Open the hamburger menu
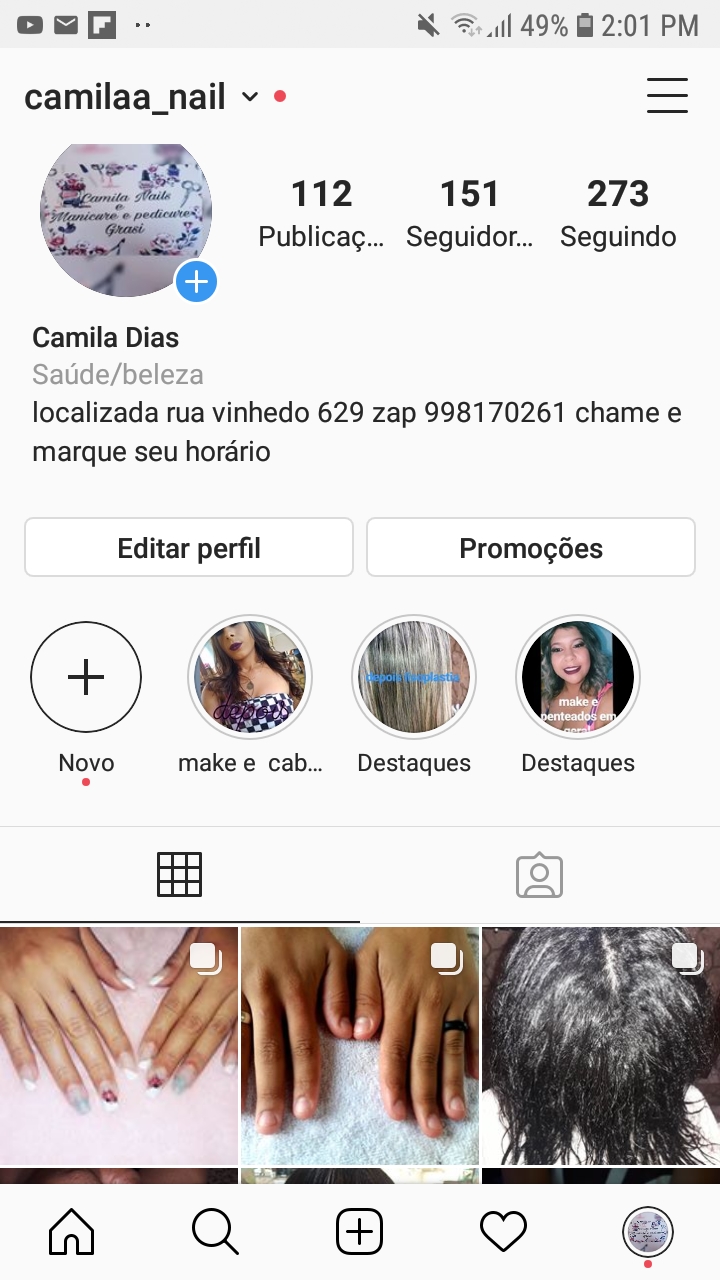Viewport: 720px width, 1280px height. pyautogui.click(x=667, y=96)
